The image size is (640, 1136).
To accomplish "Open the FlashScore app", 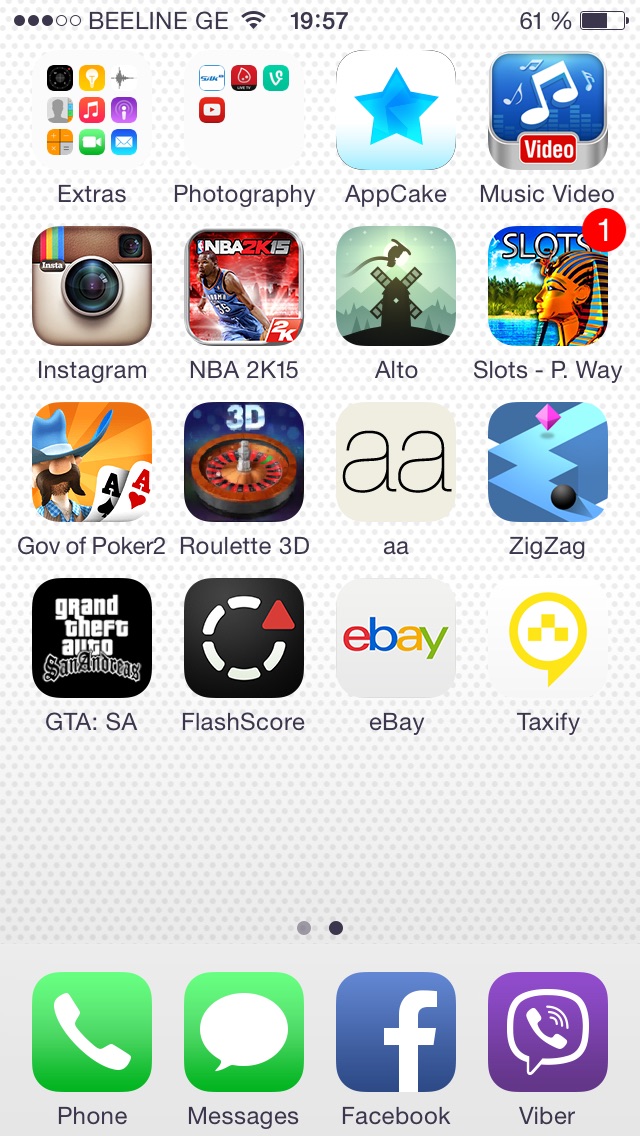I will coord(244,638).
